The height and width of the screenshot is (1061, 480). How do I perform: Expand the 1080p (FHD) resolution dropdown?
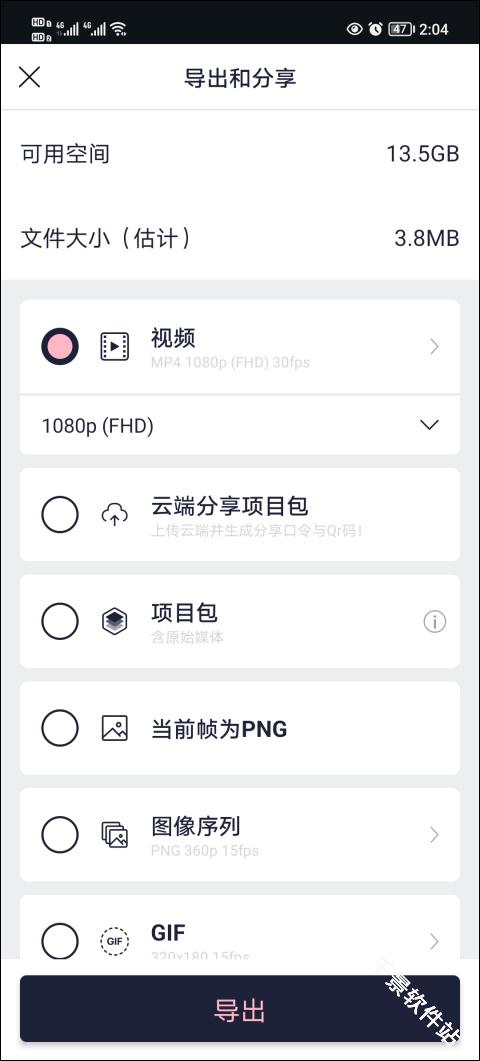[240, 425]
